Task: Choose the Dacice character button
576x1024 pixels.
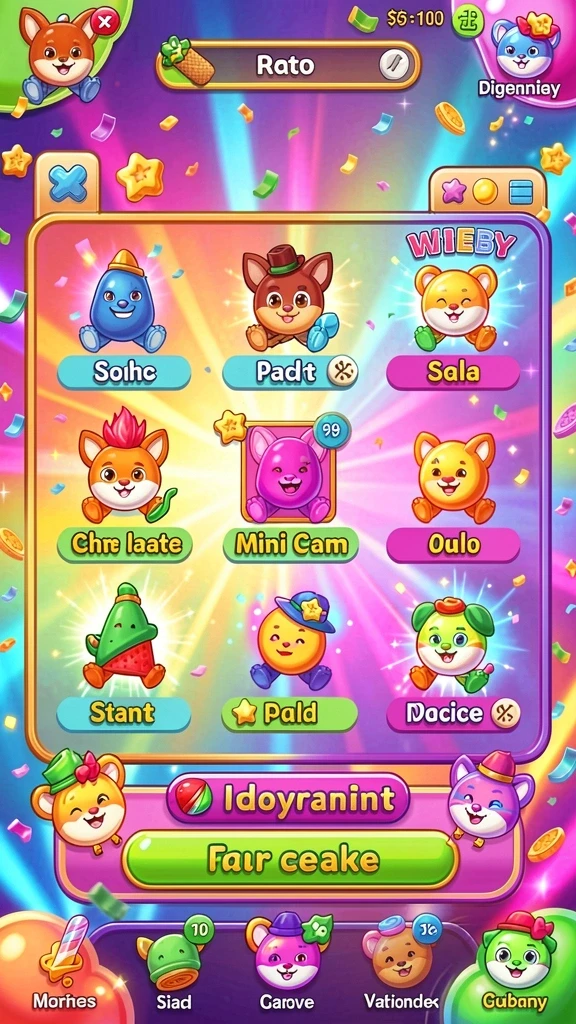Action: (453, 714)
